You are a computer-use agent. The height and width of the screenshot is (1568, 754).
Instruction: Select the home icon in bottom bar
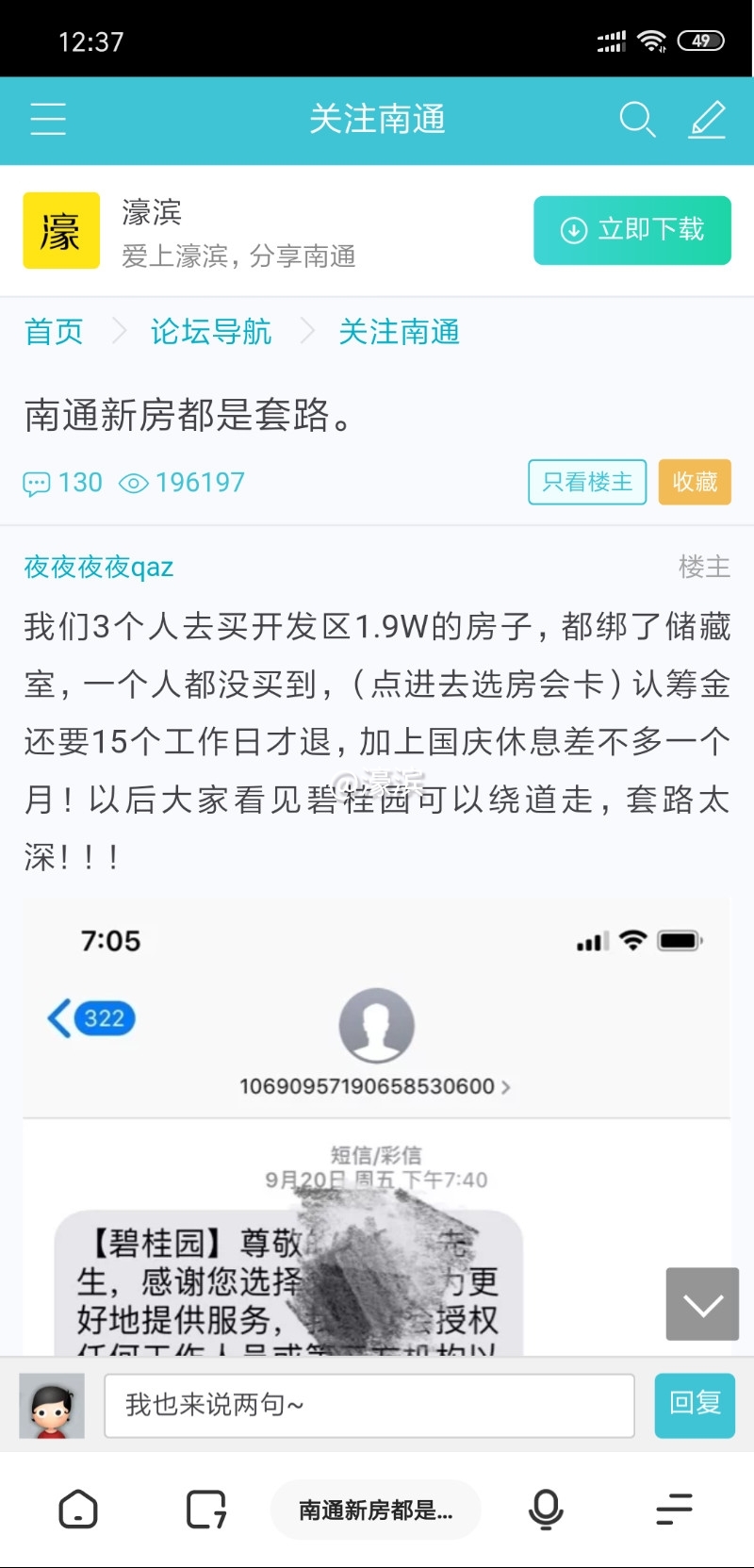pyautogui.click(x=77, y=1509)
